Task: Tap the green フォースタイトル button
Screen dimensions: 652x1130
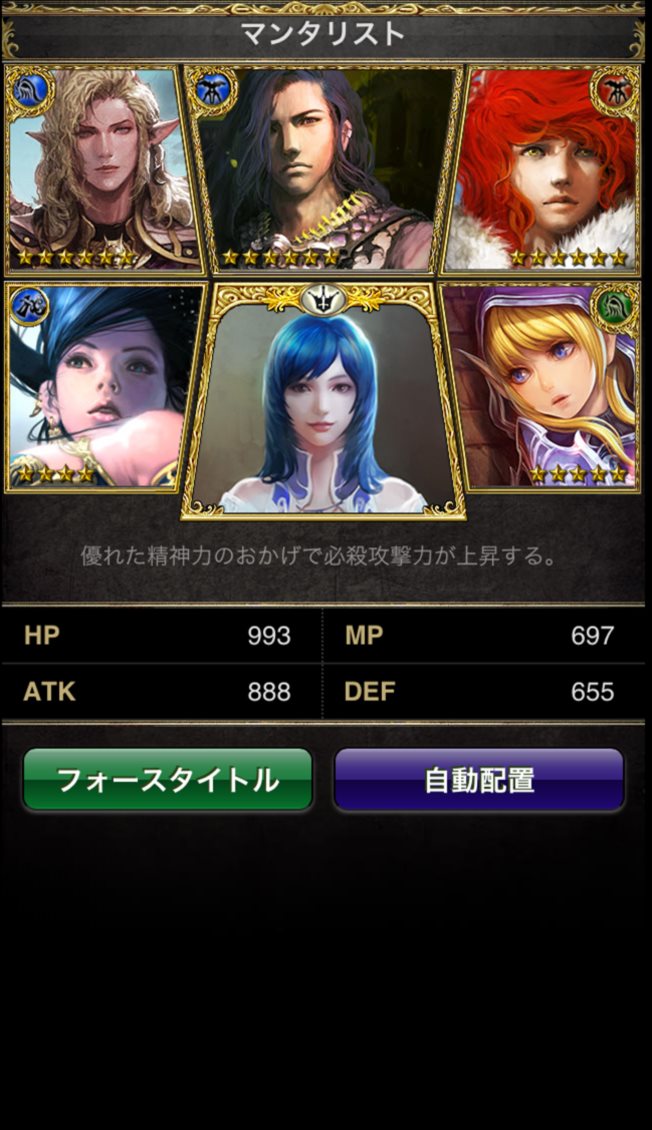Action: coord(167,780)
